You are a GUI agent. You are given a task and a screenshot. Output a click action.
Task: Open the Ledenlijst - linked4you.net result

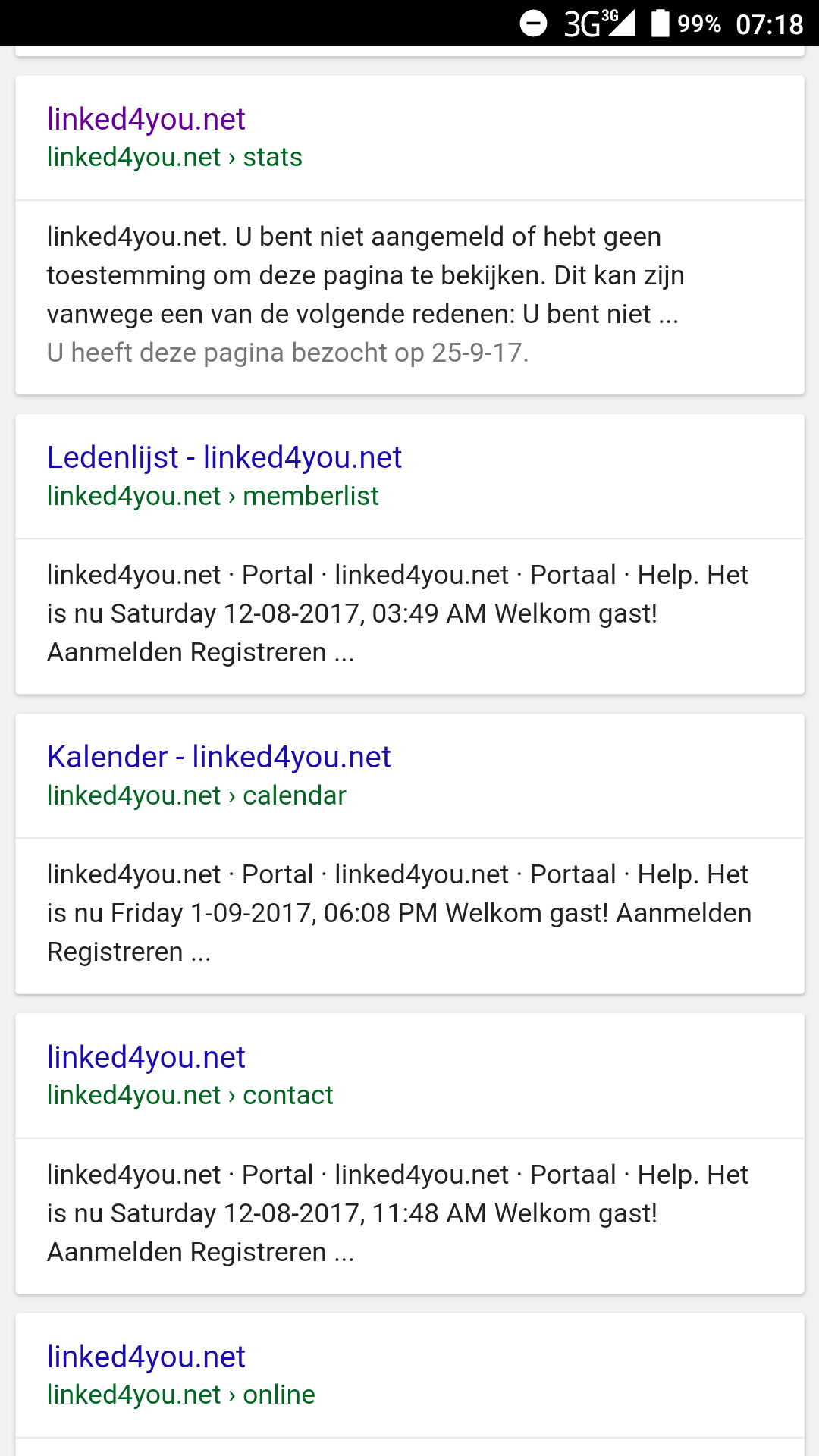tap(224, 457)
